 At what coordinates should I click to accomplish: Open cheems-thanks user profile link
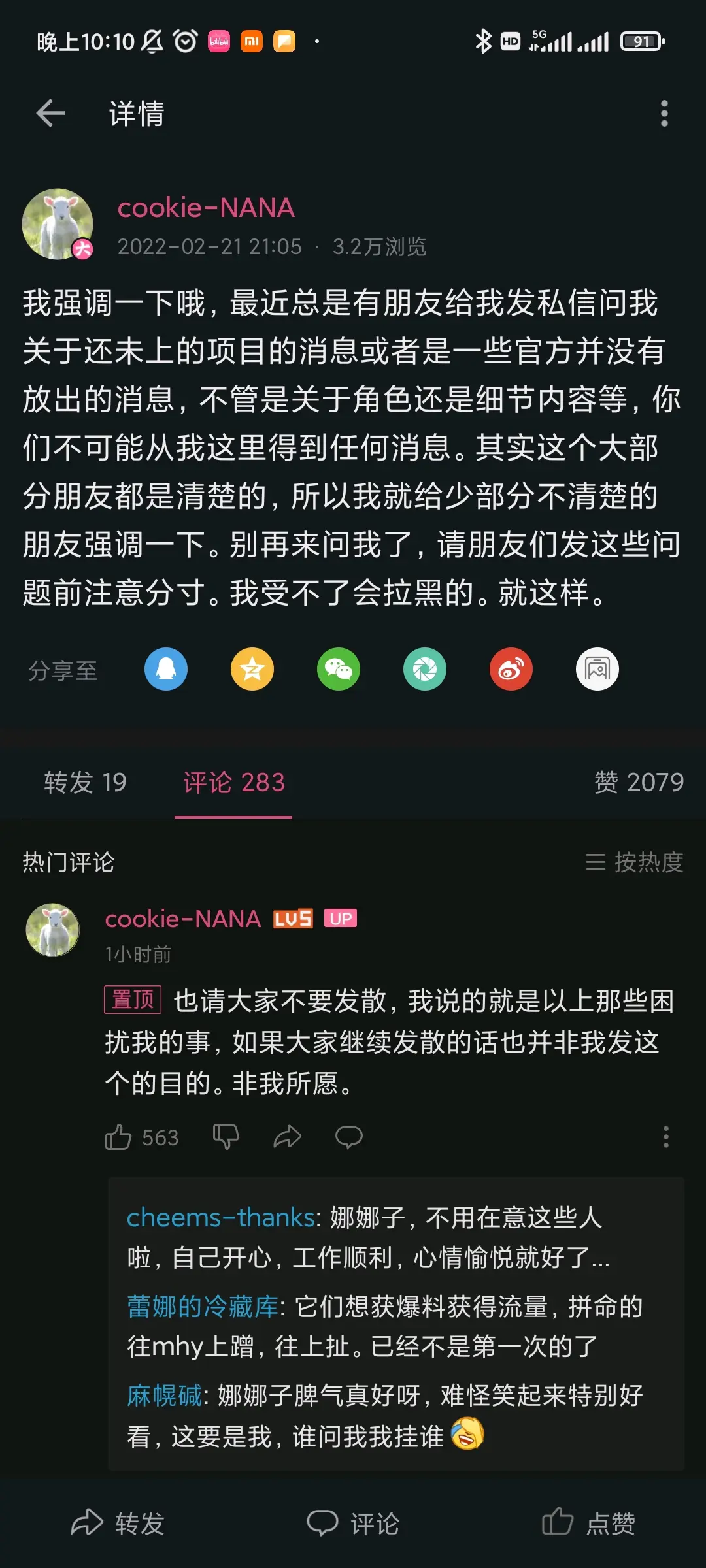click(x=220, y=1218)
